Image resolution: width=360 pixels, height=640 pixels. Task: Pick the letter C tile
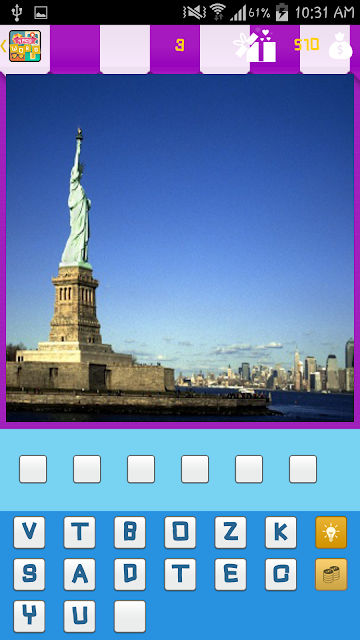pyautogui.click(x=281, y=574)
